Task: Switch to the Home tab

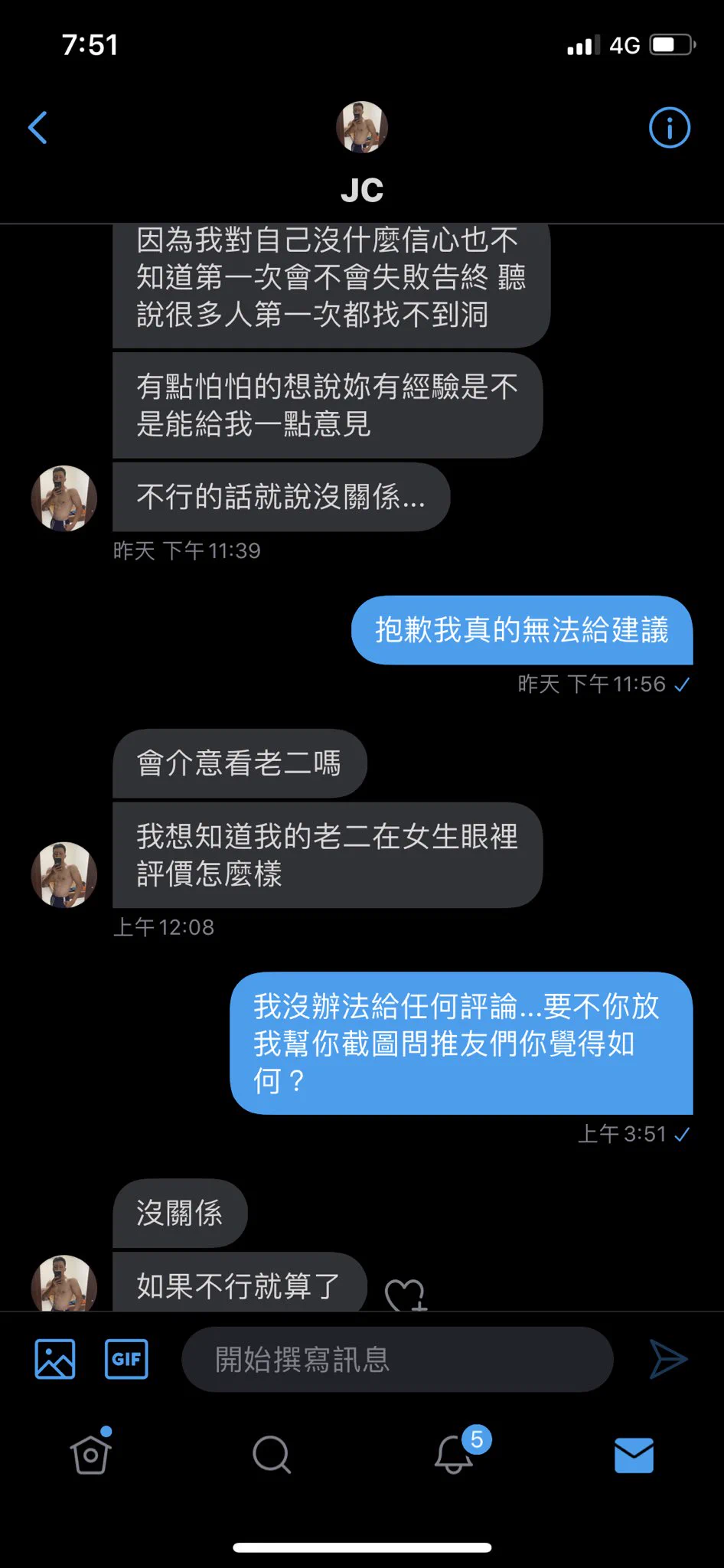Action: tap(91, 1454)
